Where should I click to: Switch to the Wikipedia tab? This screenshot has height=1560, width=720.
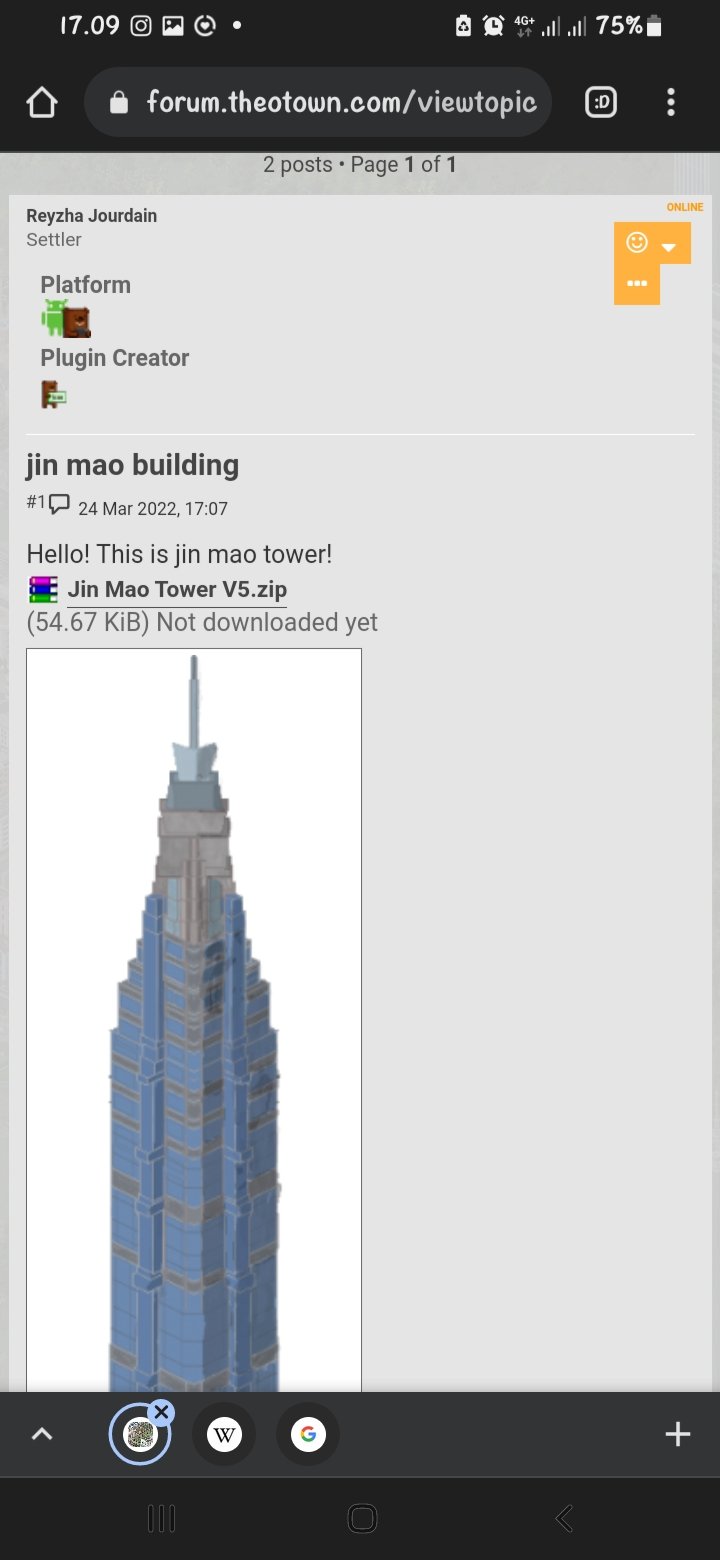coord(224,1435)
